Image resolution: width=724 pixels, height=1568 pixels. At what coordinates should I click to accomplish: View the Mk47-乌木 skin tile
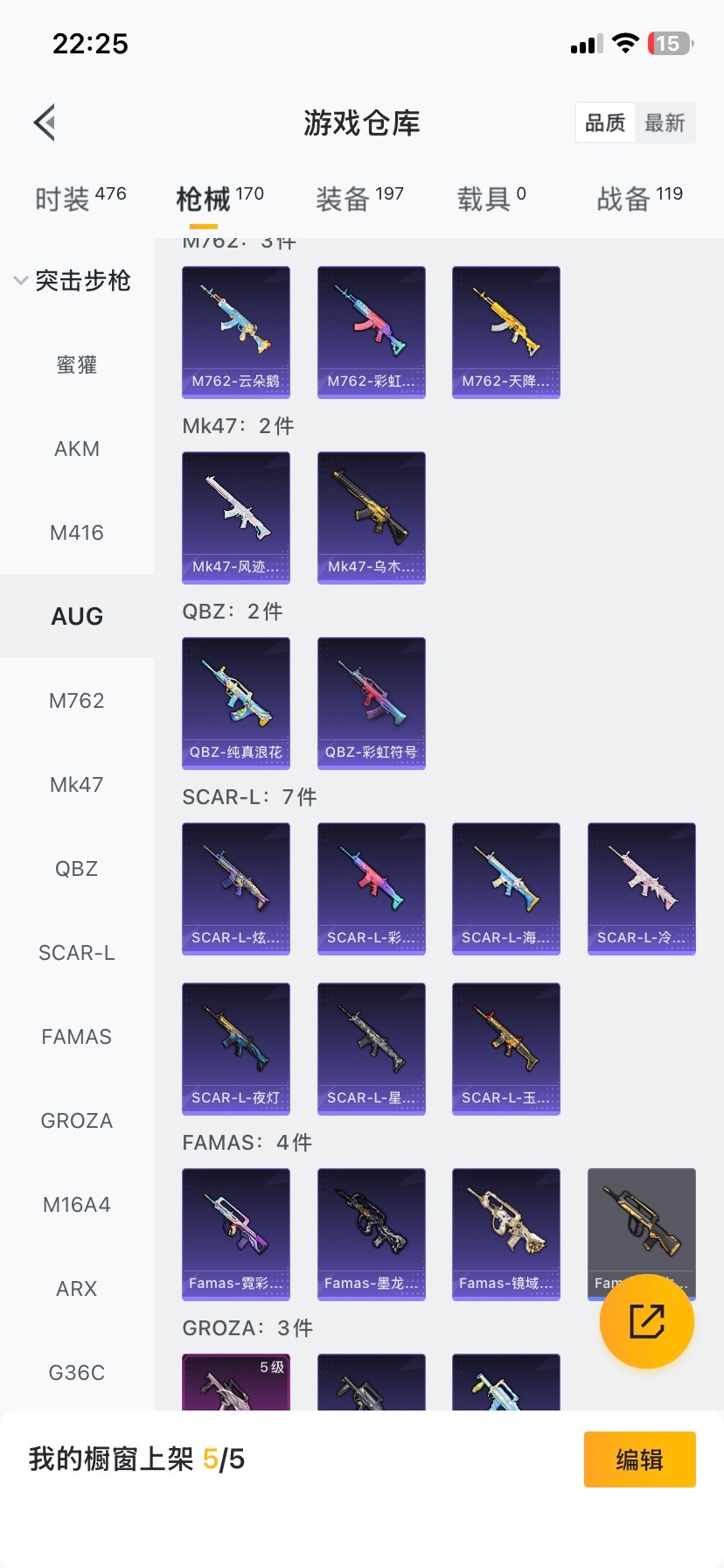372,517
